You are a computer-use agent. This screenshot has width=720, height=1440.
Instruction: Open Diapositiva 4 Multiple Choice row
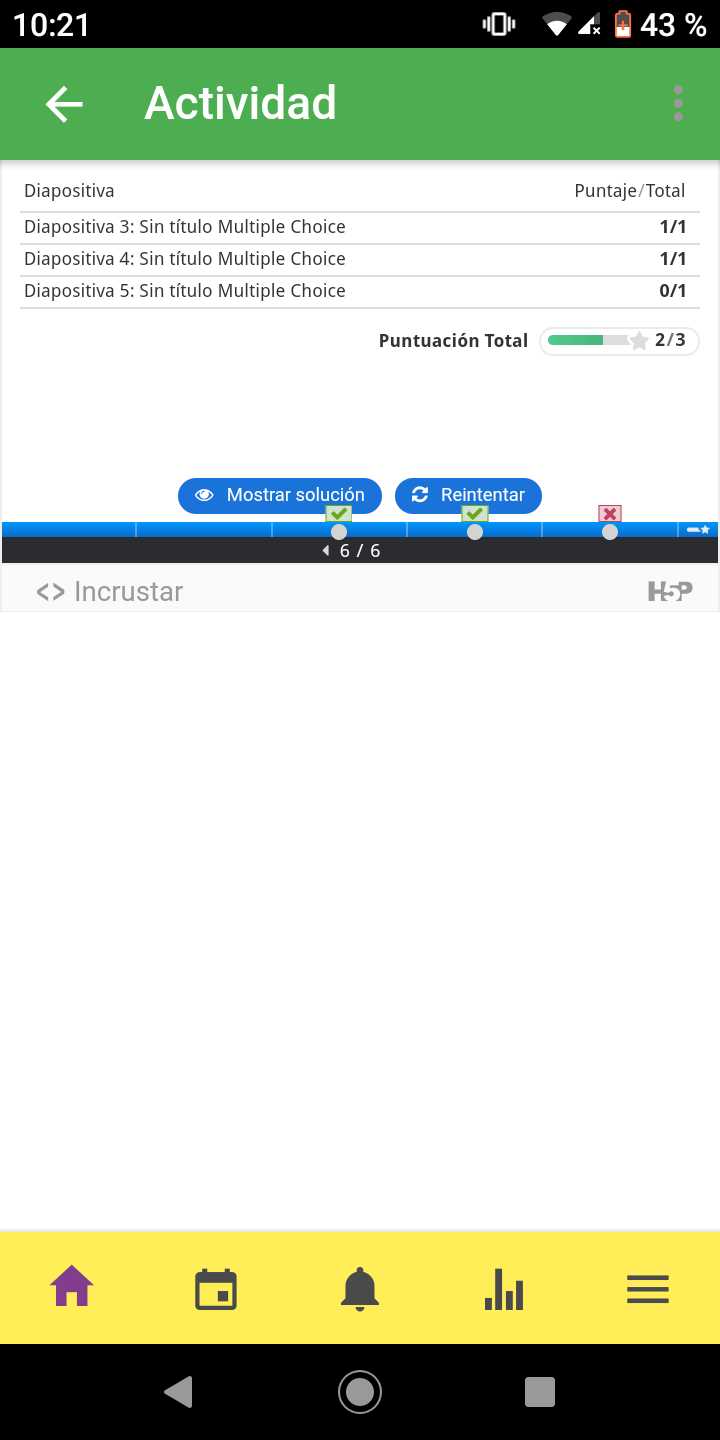[185, 259]
